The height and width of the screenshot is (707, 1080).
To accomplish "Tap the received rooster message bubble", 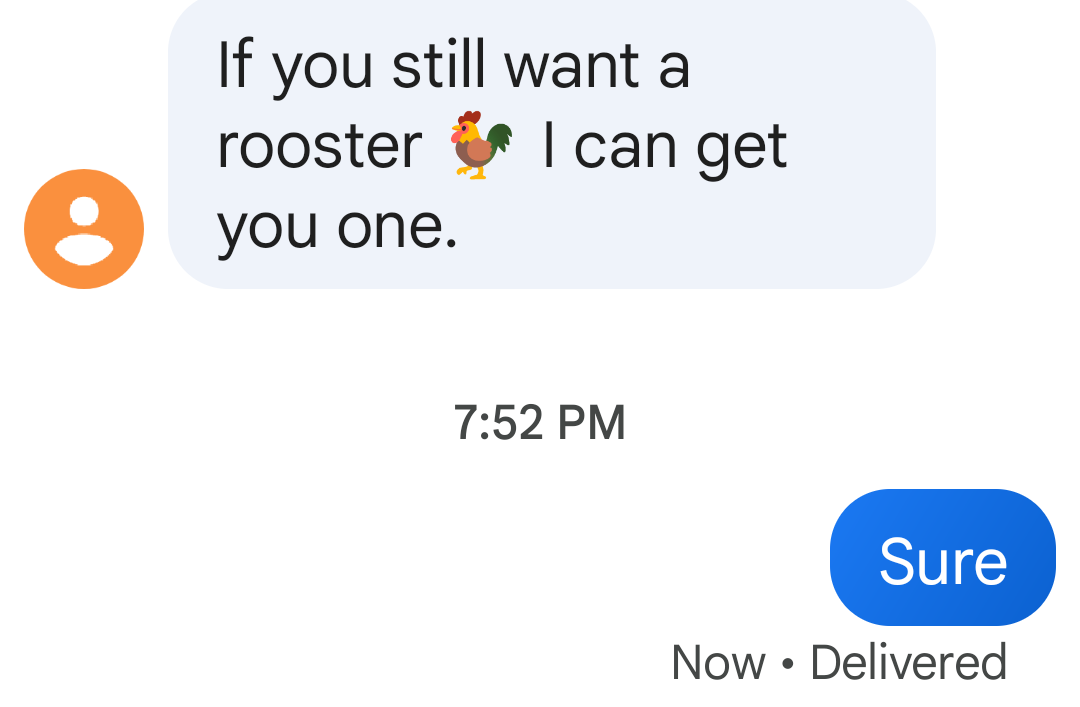I will pyautogui.click(x=551, y=145).
